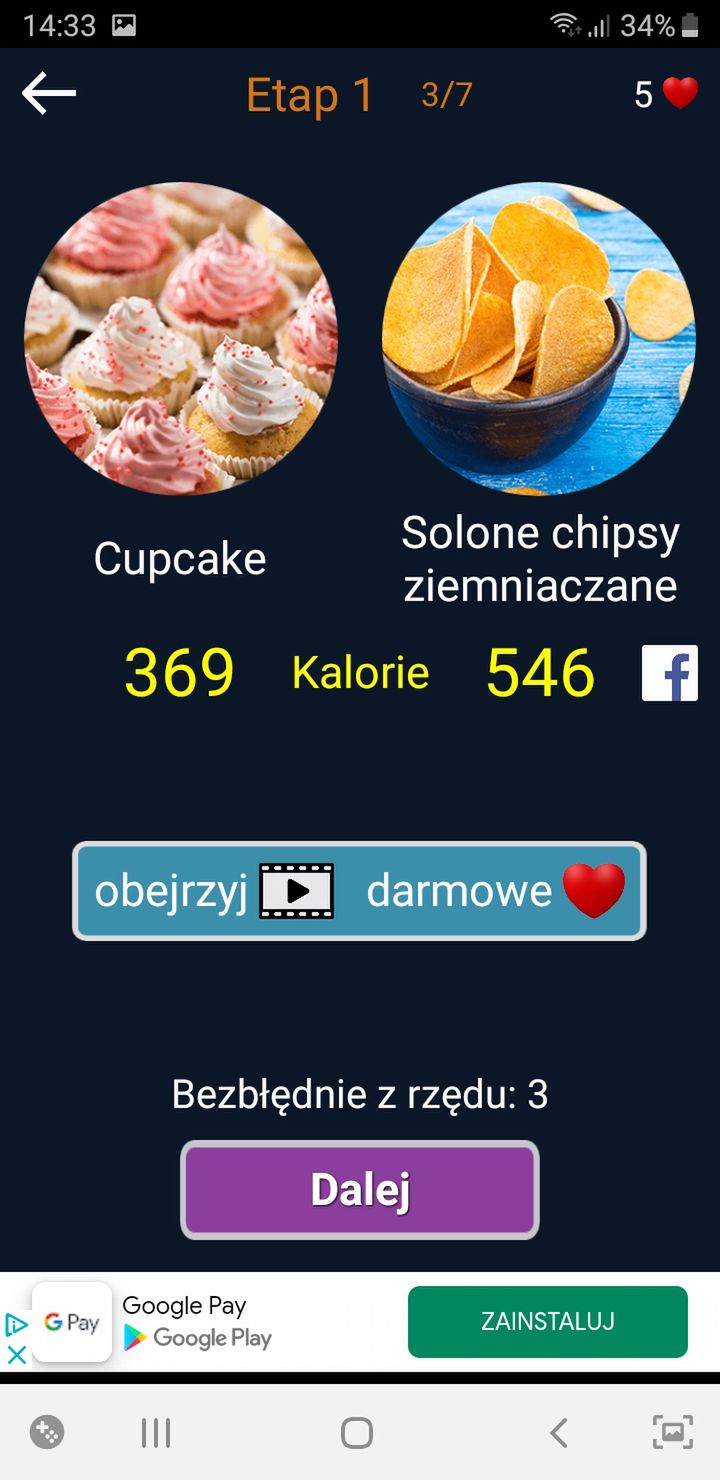Share the result via the Facebook icon

pyautogui.click(x=669, y=672)
